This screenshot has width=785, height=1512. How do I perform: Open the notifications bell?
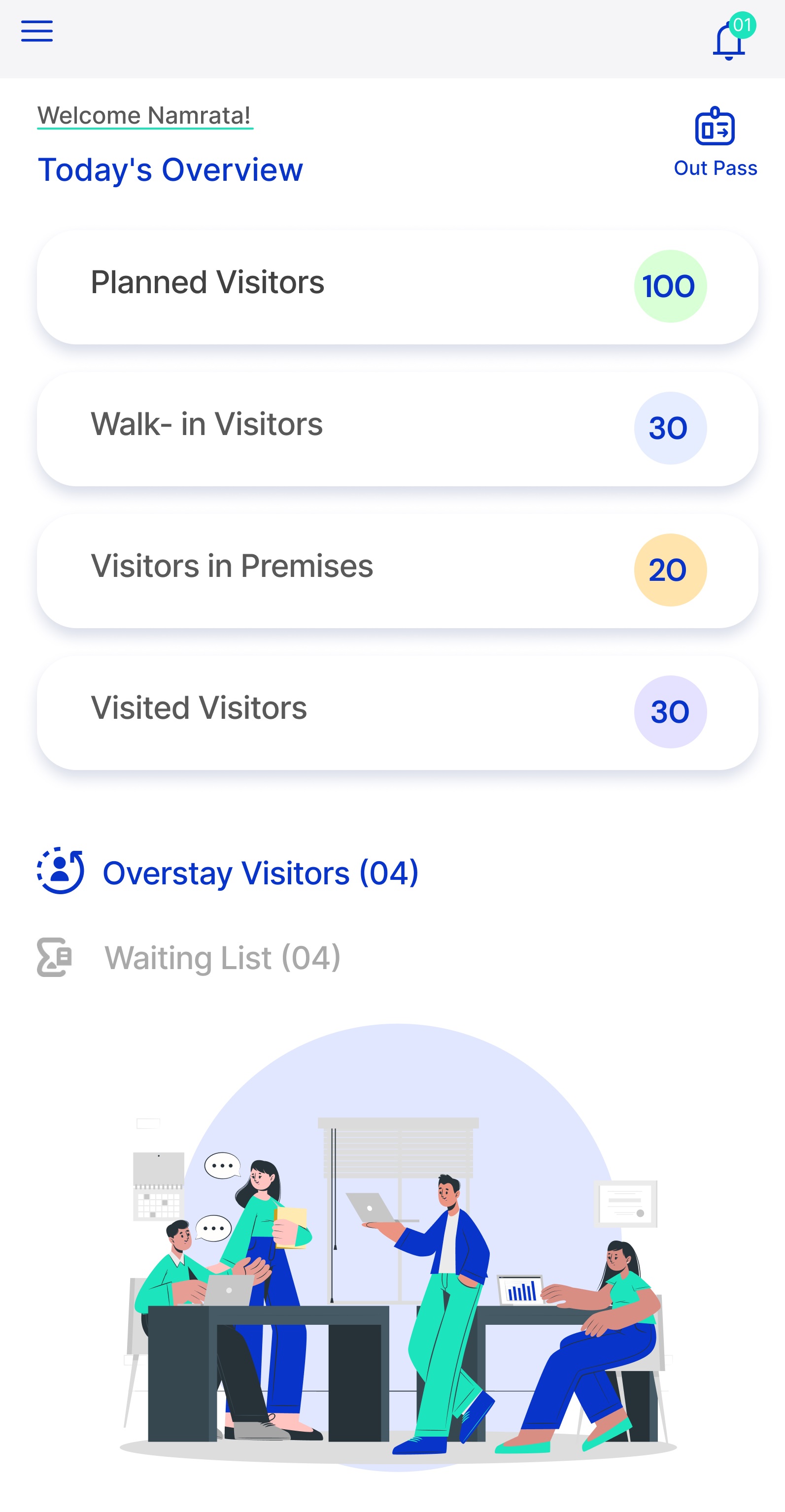(x=729, y=40)
